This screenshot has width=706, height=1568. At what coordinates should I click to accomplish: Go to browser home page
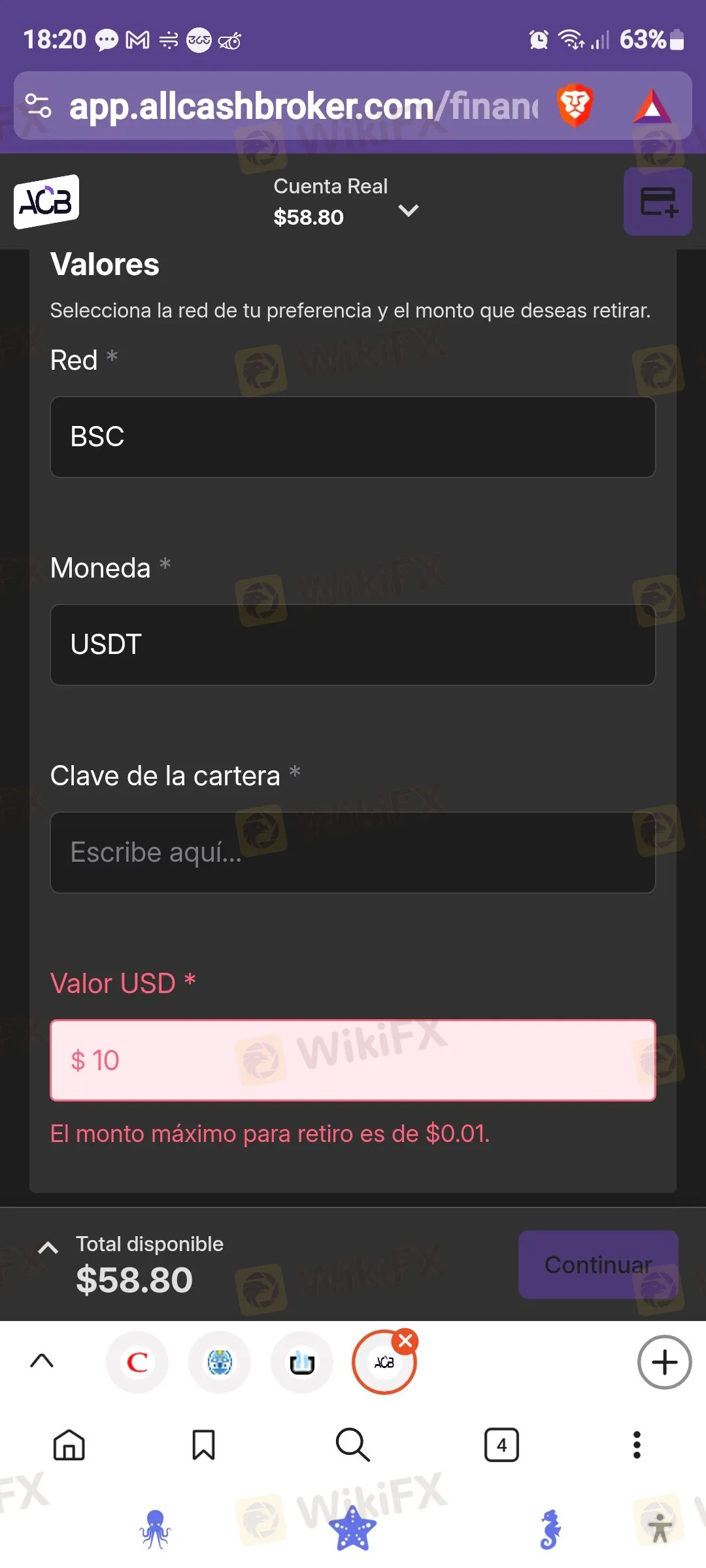(69, 1445)
